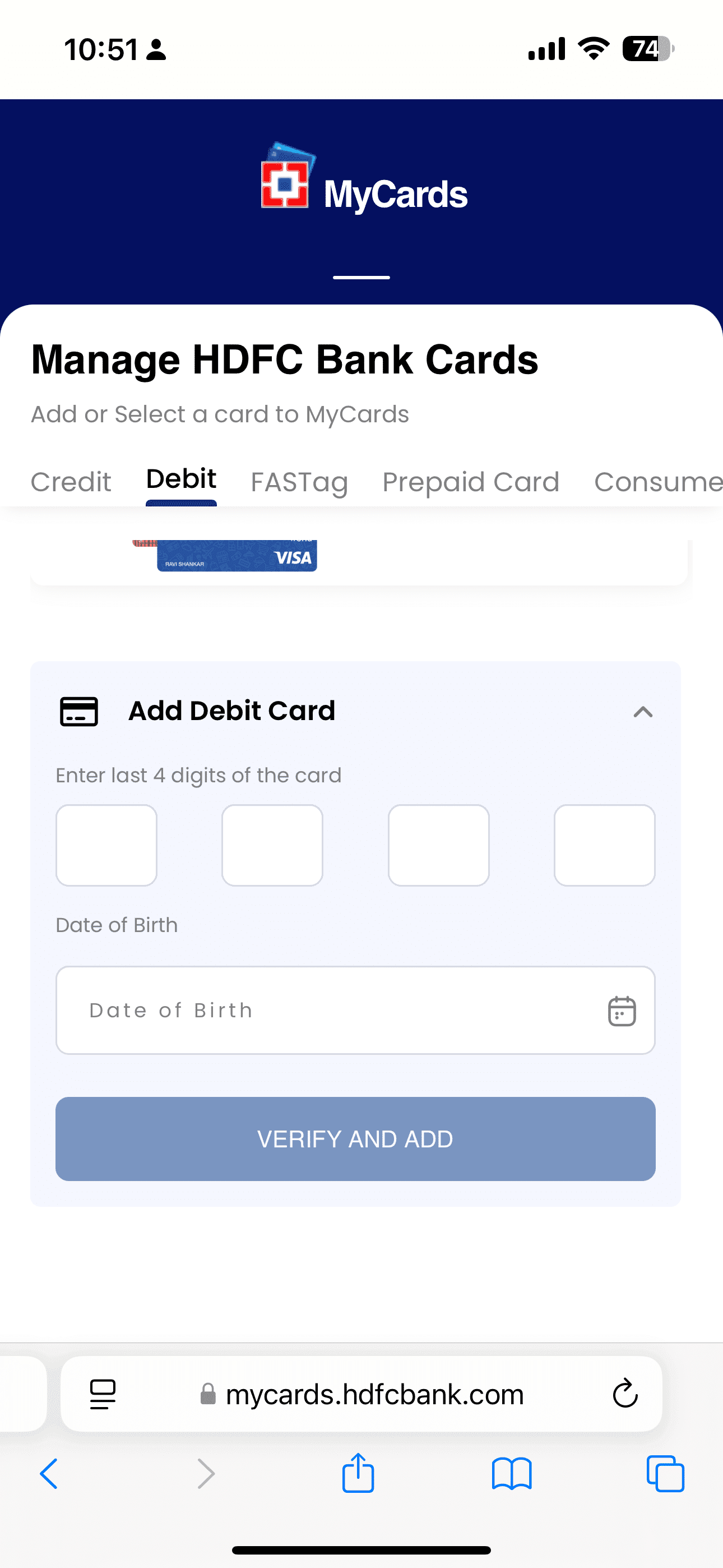Switch to the Prepaid Card tab

[x=470, y=482]
